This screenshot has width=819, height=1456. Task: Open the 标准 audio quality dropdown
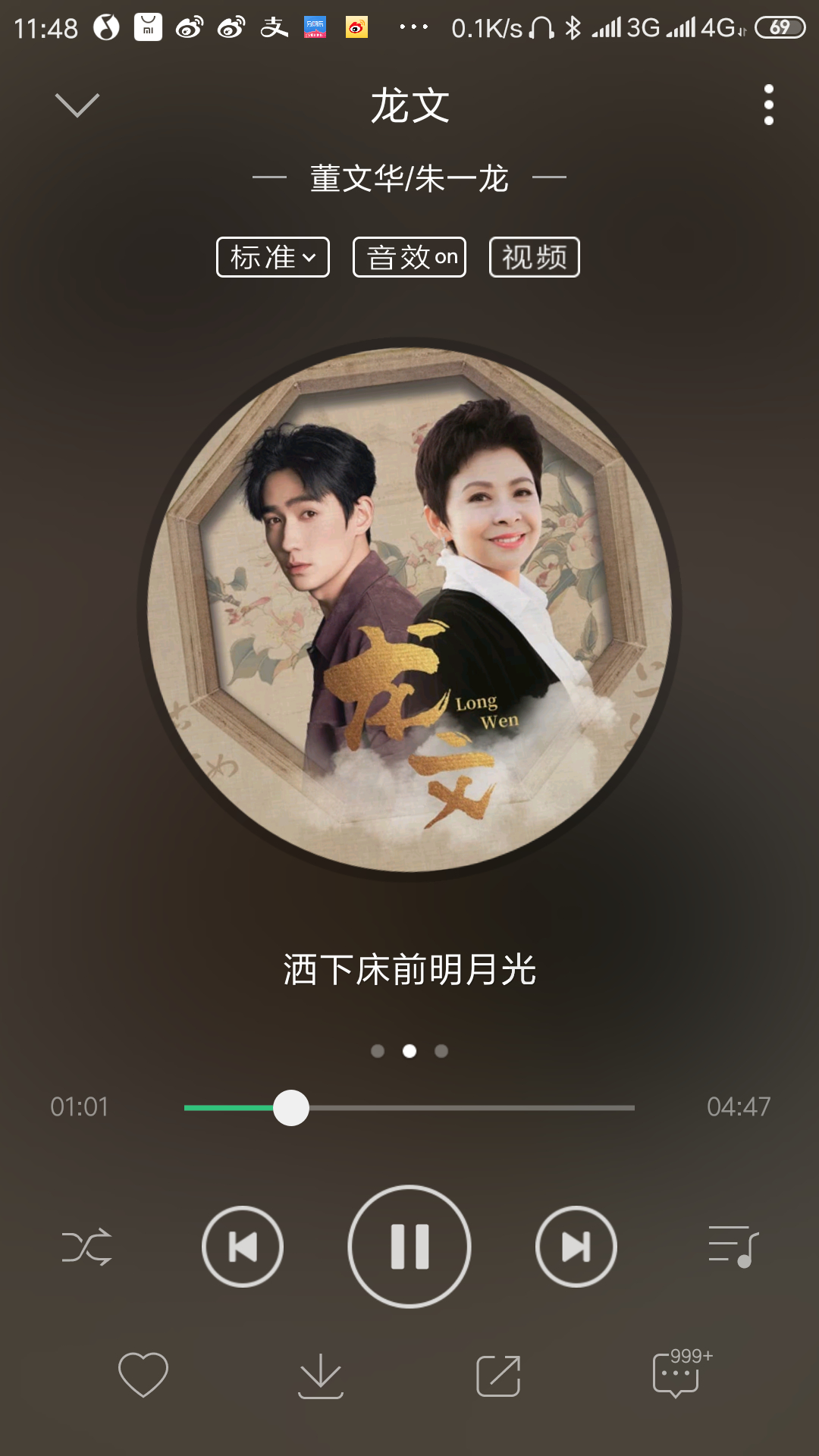(x=273, y=257)
